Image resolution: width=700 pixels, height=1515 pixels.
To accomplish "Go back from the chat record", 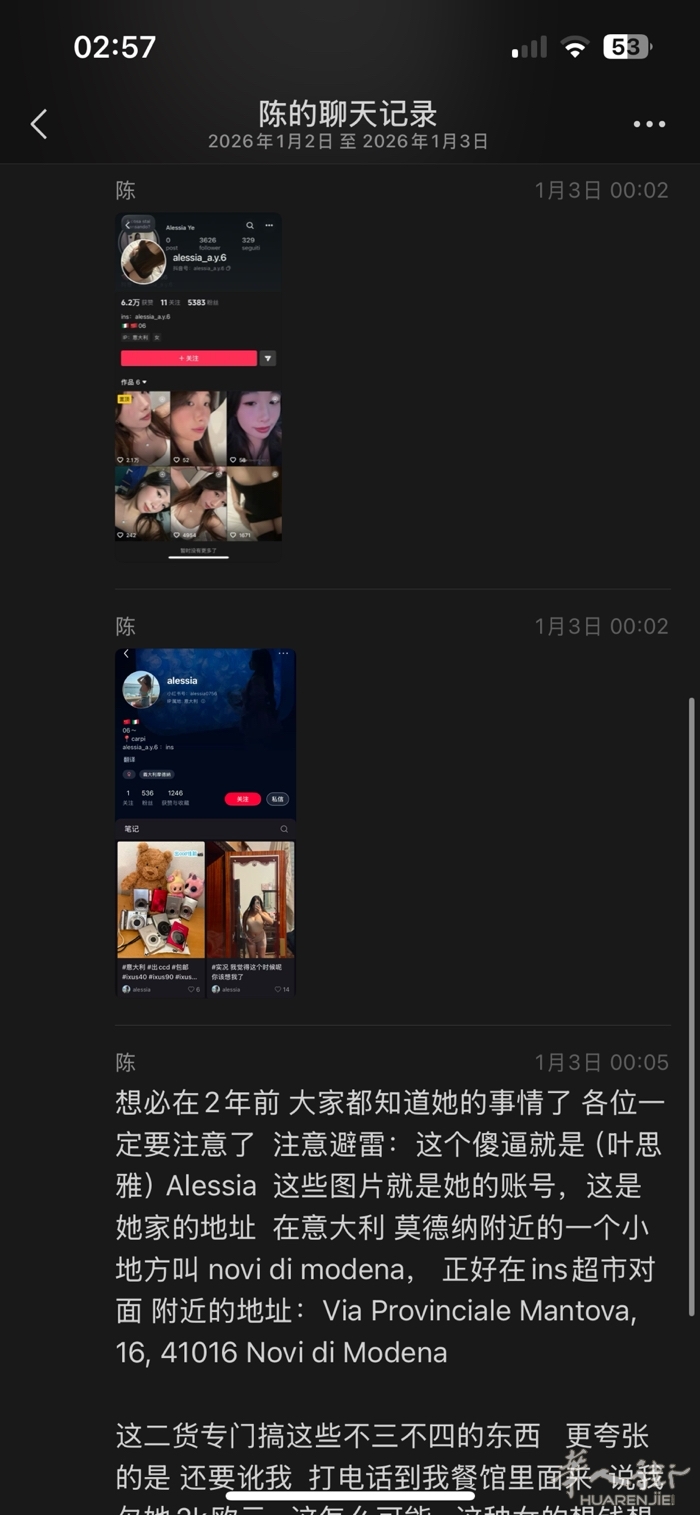I will (x=39, y=124).
